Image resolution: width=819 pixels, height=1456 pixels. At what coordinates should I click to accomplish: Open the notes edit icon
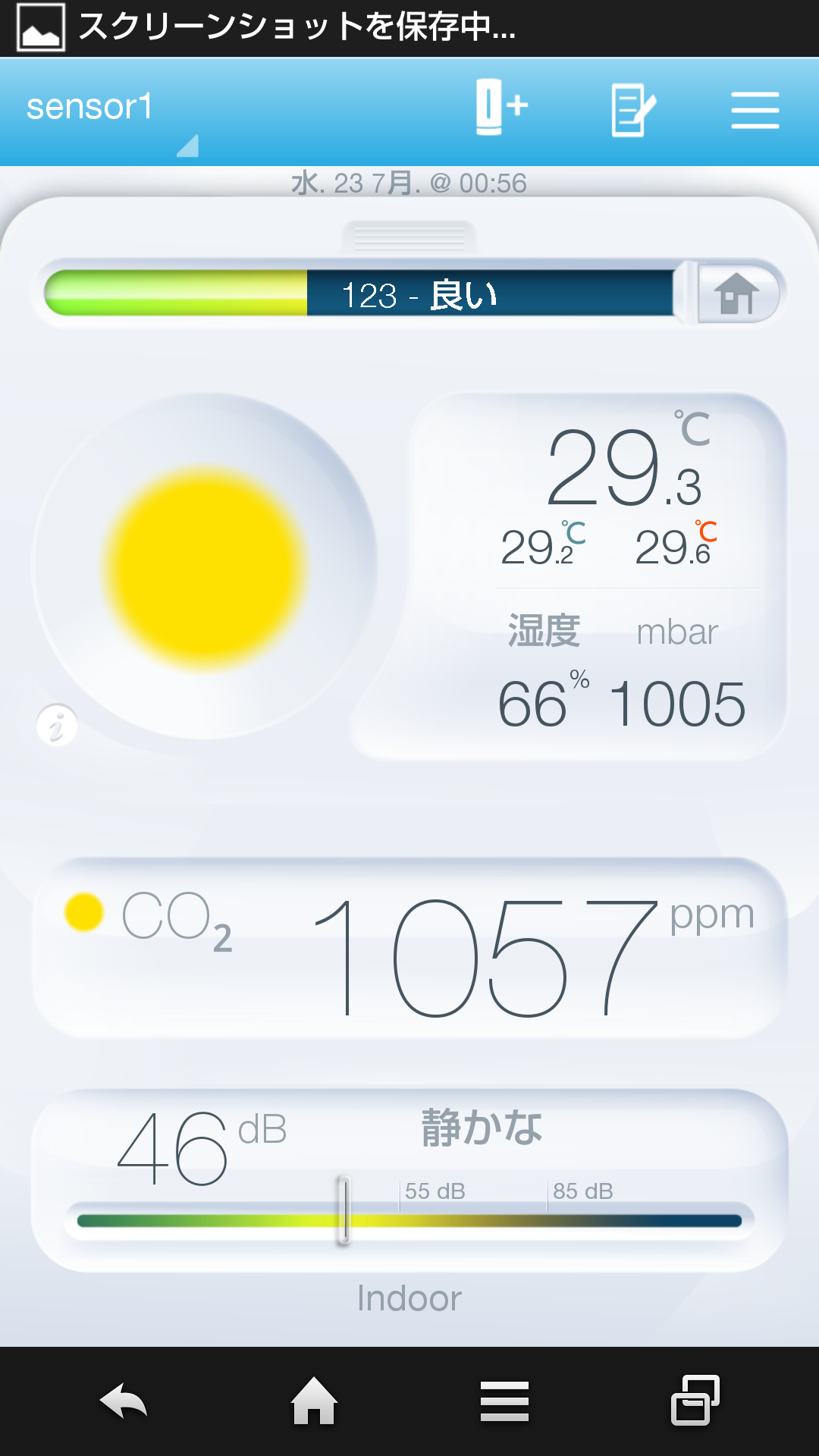click(x=632, y=110)
